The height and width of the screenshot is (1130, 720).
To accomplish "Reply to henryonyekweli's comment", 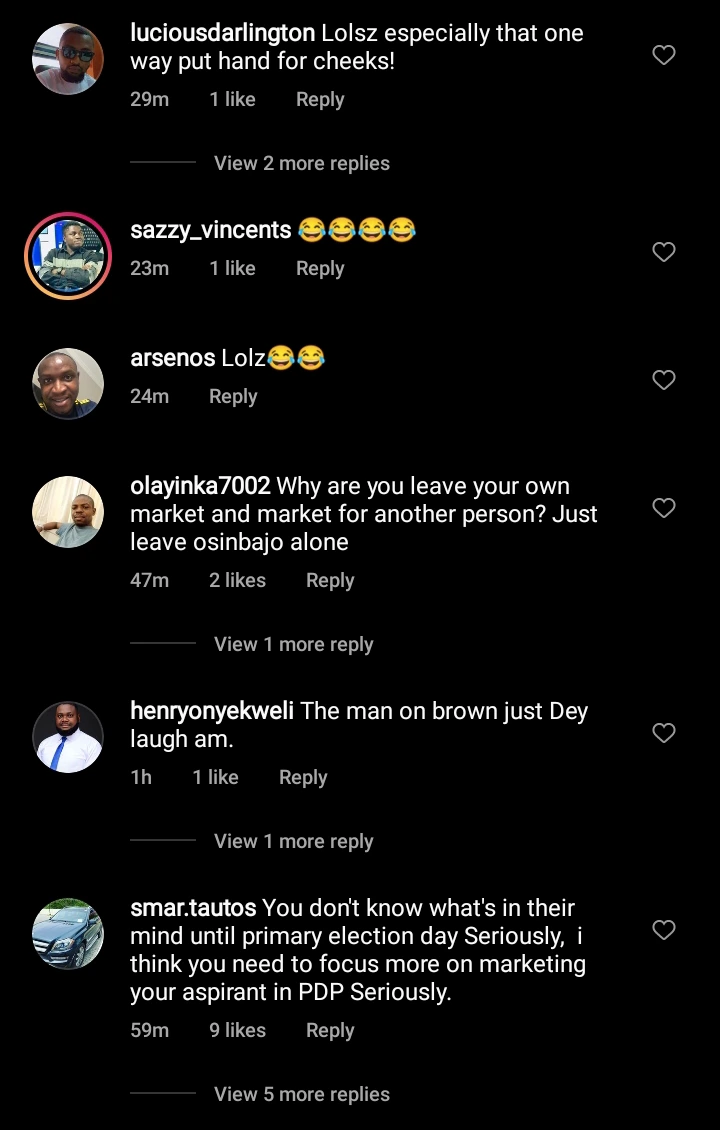I will 303,777.
